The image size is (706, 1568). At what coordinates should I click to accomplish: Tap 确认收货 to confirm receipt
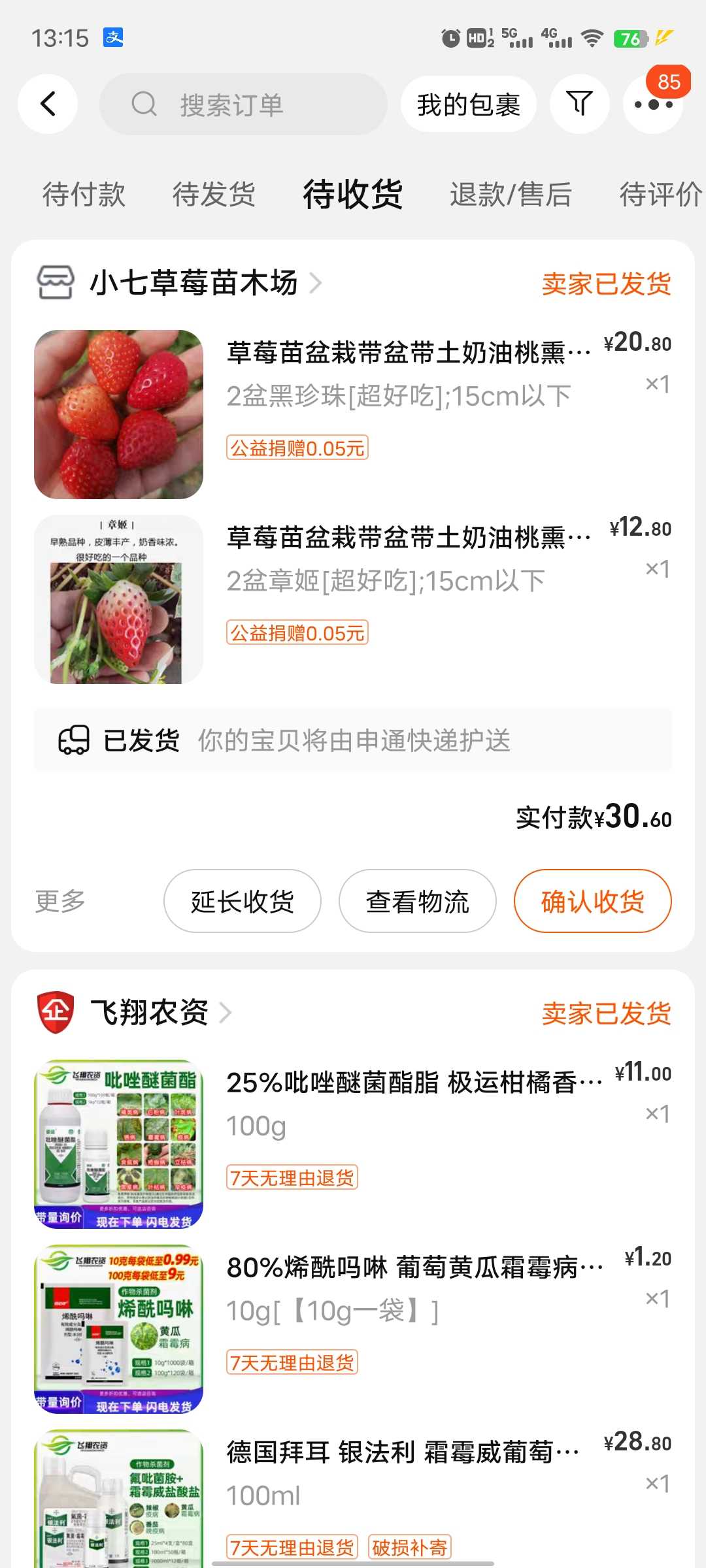coord(593,901)
